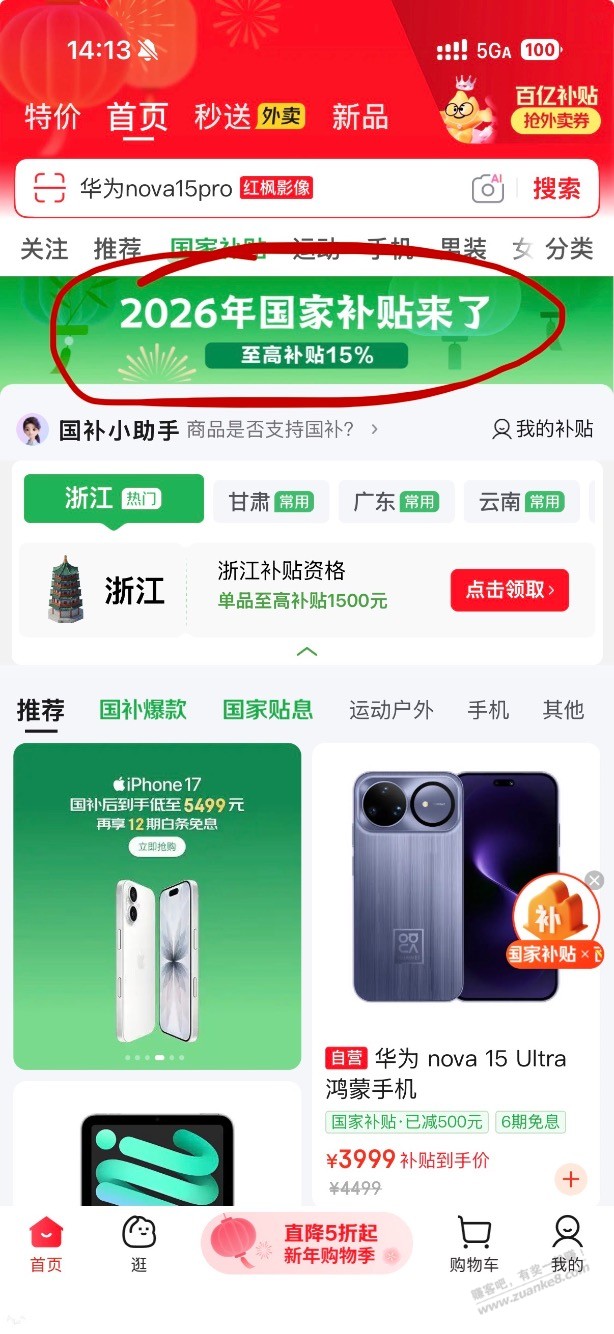Open the 2026年国家补贴来了 banner
The width and height of the screenshot is (614, 1334).
(306, 328)
